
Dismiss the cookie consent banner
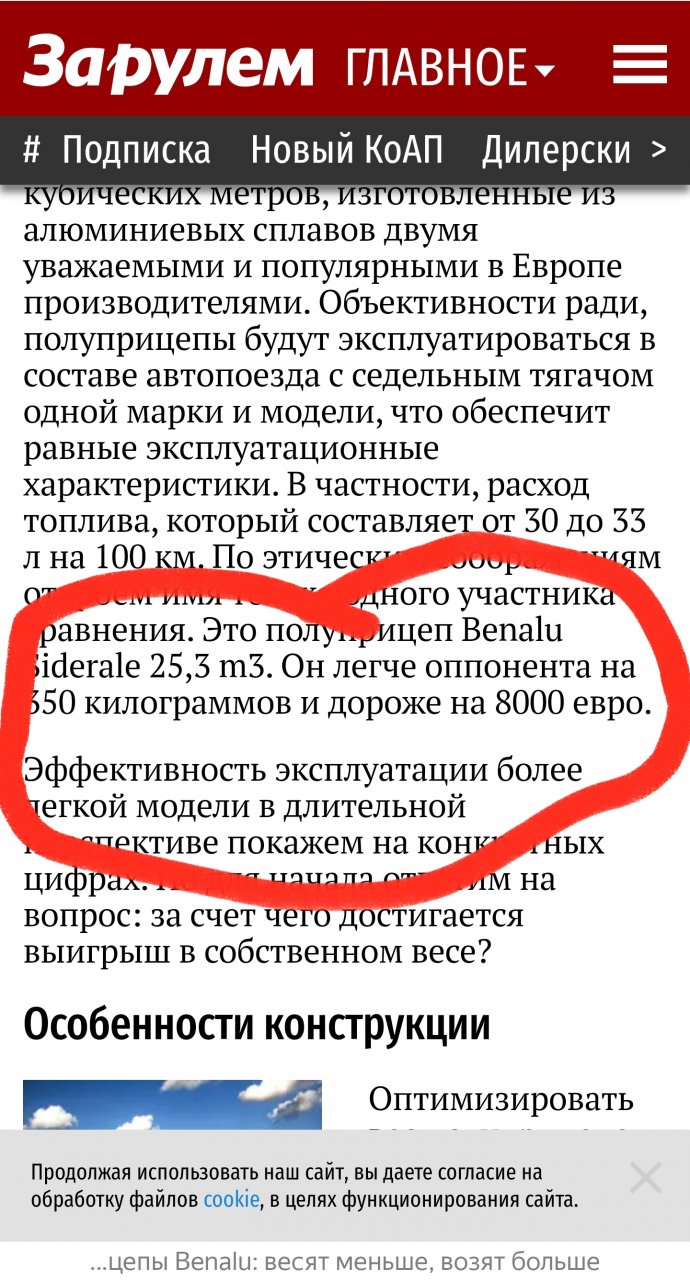(x=646, y=1178)
